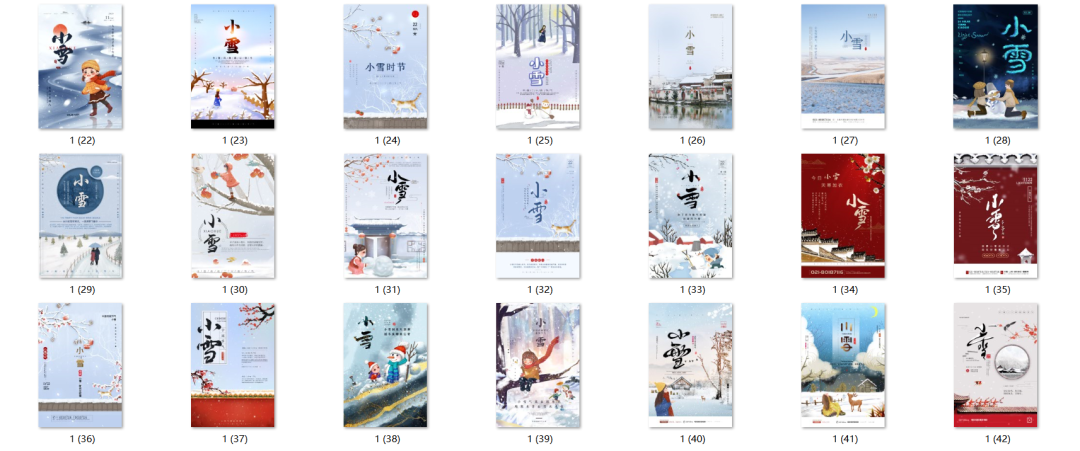Open image 1 (25)
This screenshot has width=1080, height=451.
[538, 66]
